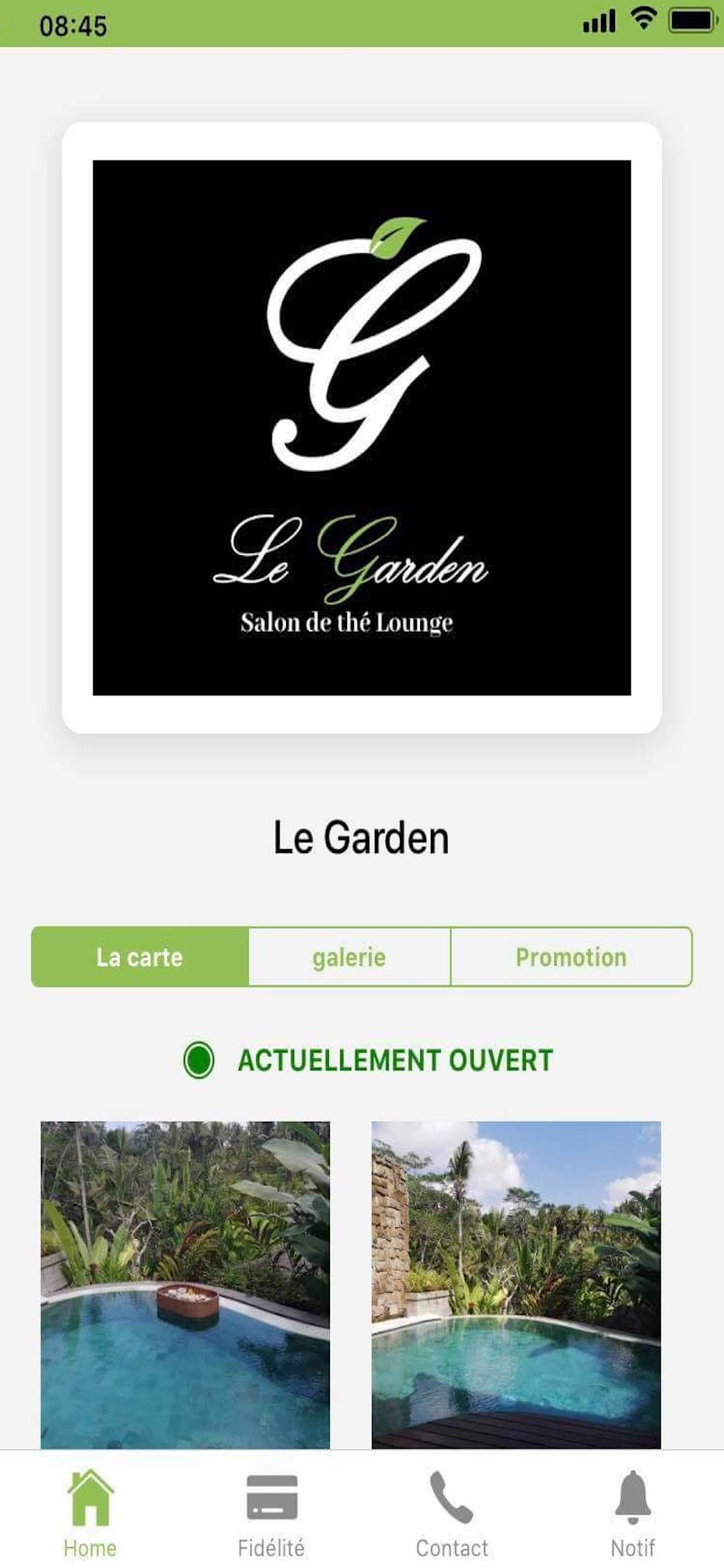Open the pool photo with stone wall

tap(516, 1285)
